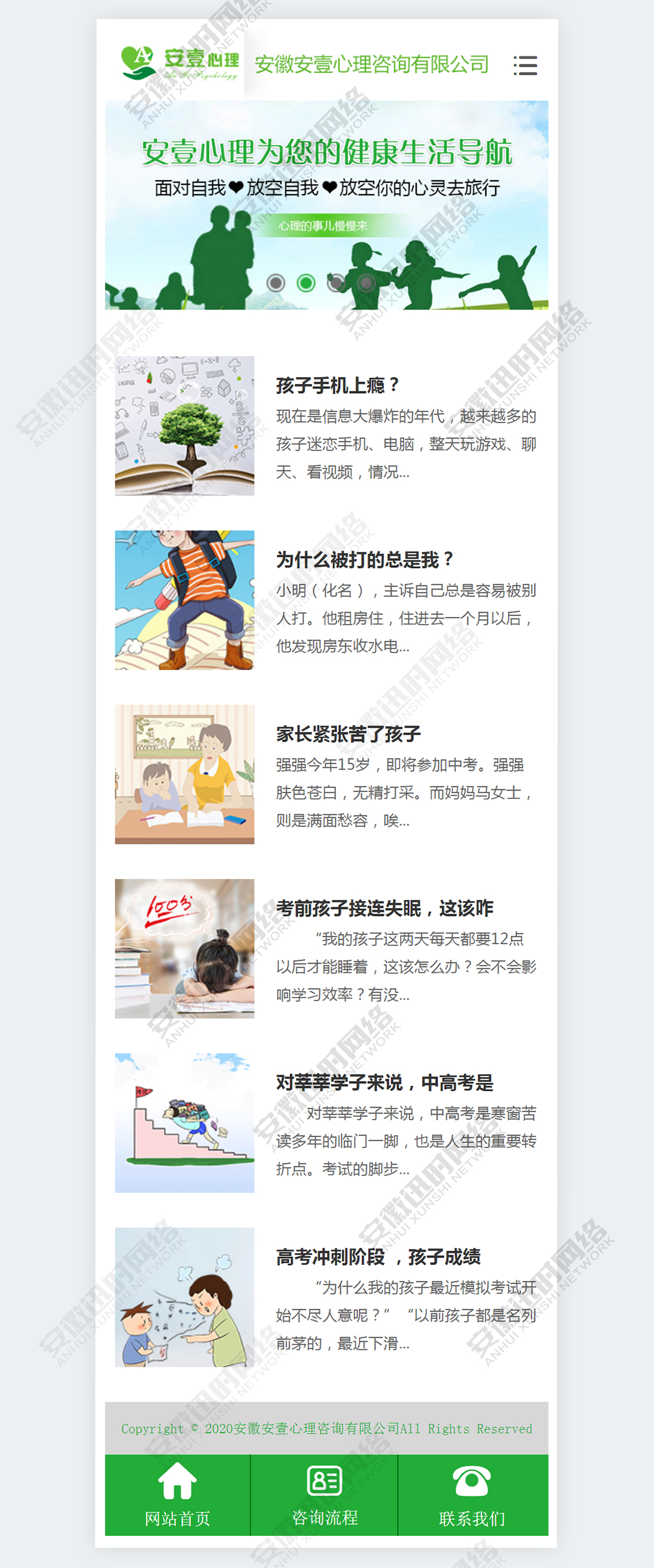This screenshot has width=654, height=1568.
Task: Select the first carousel dot
Action: [x=276, y=283]
